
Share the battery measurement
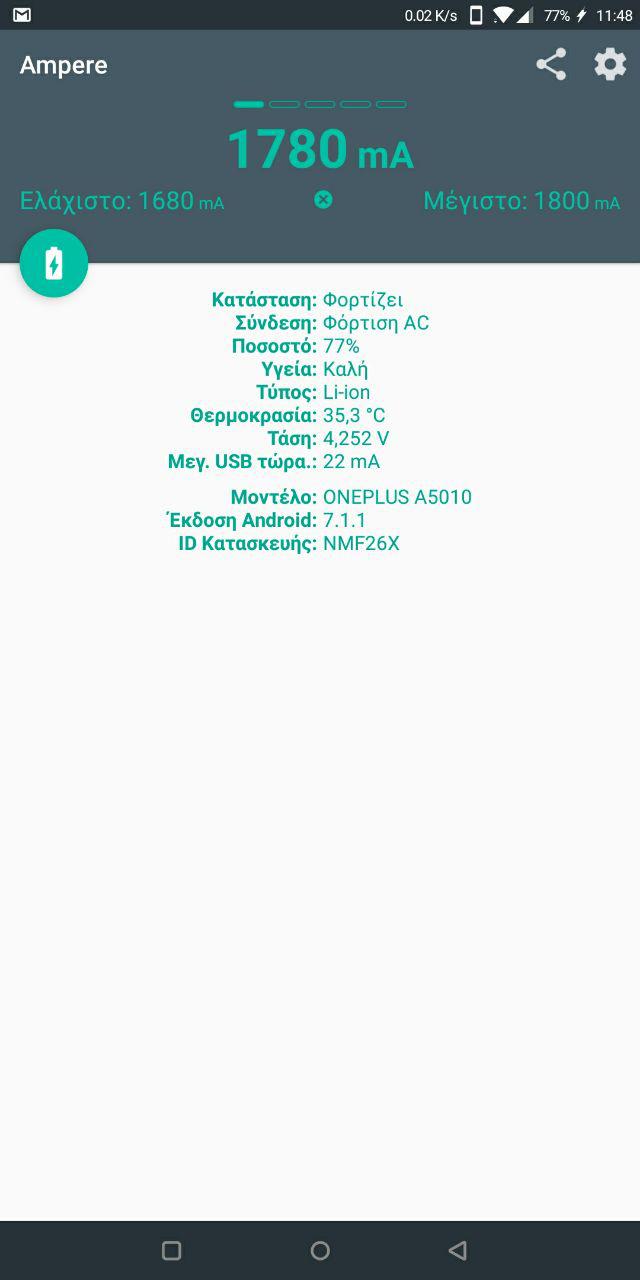click(551, 65)
